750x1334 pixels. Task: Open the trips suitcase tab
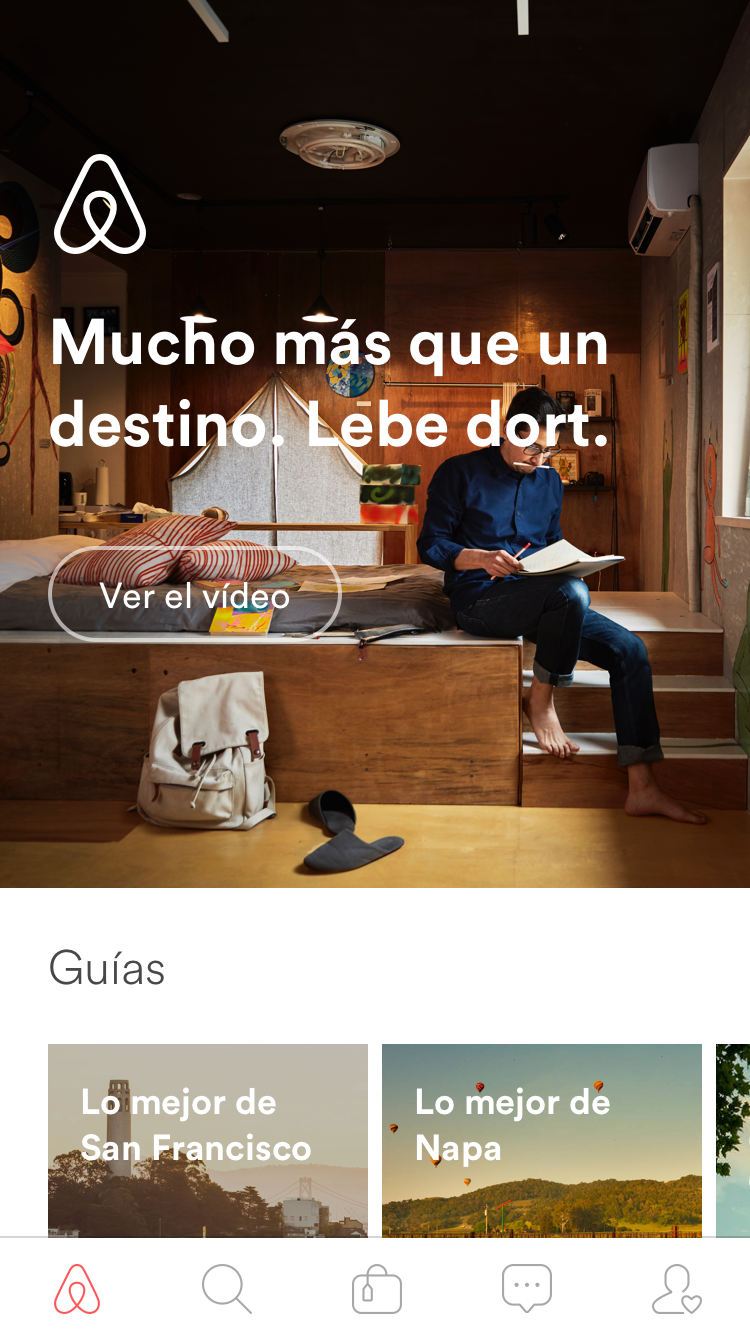[x=376, y=1289]
